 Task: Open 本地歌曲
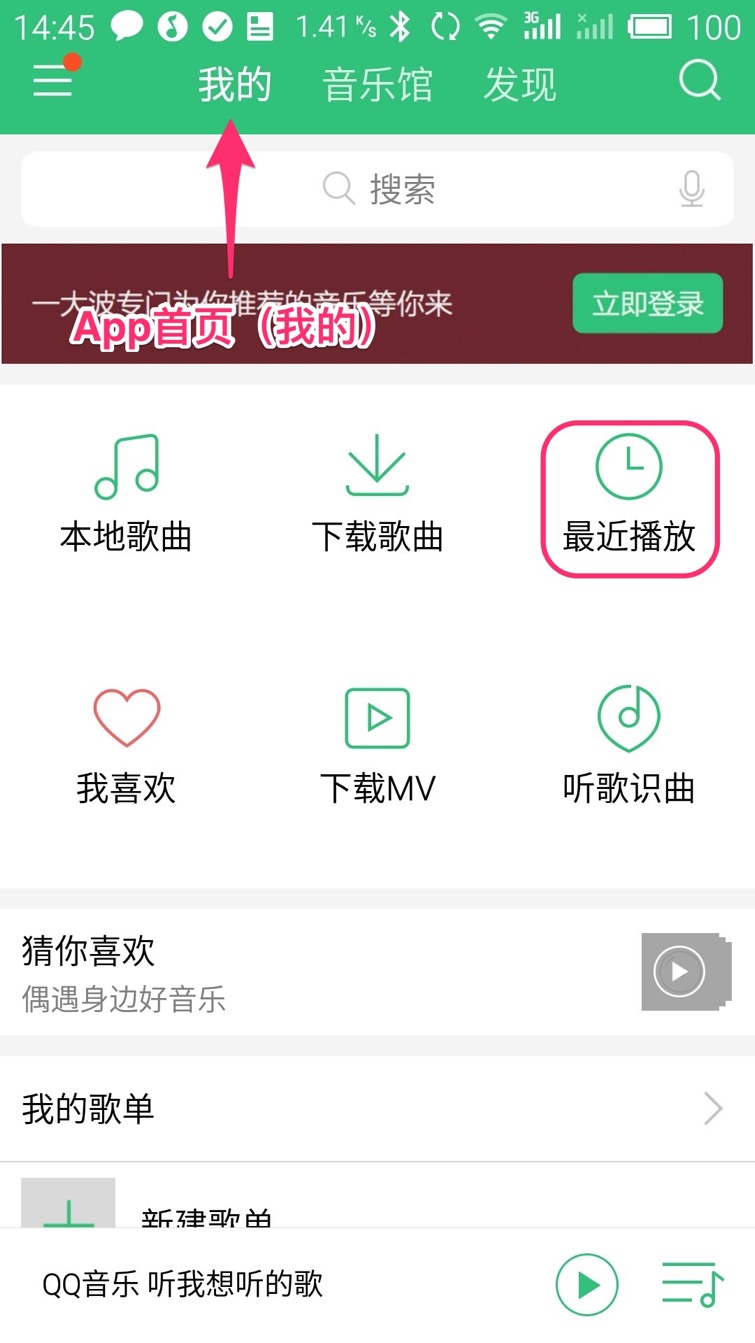point(126,494)
